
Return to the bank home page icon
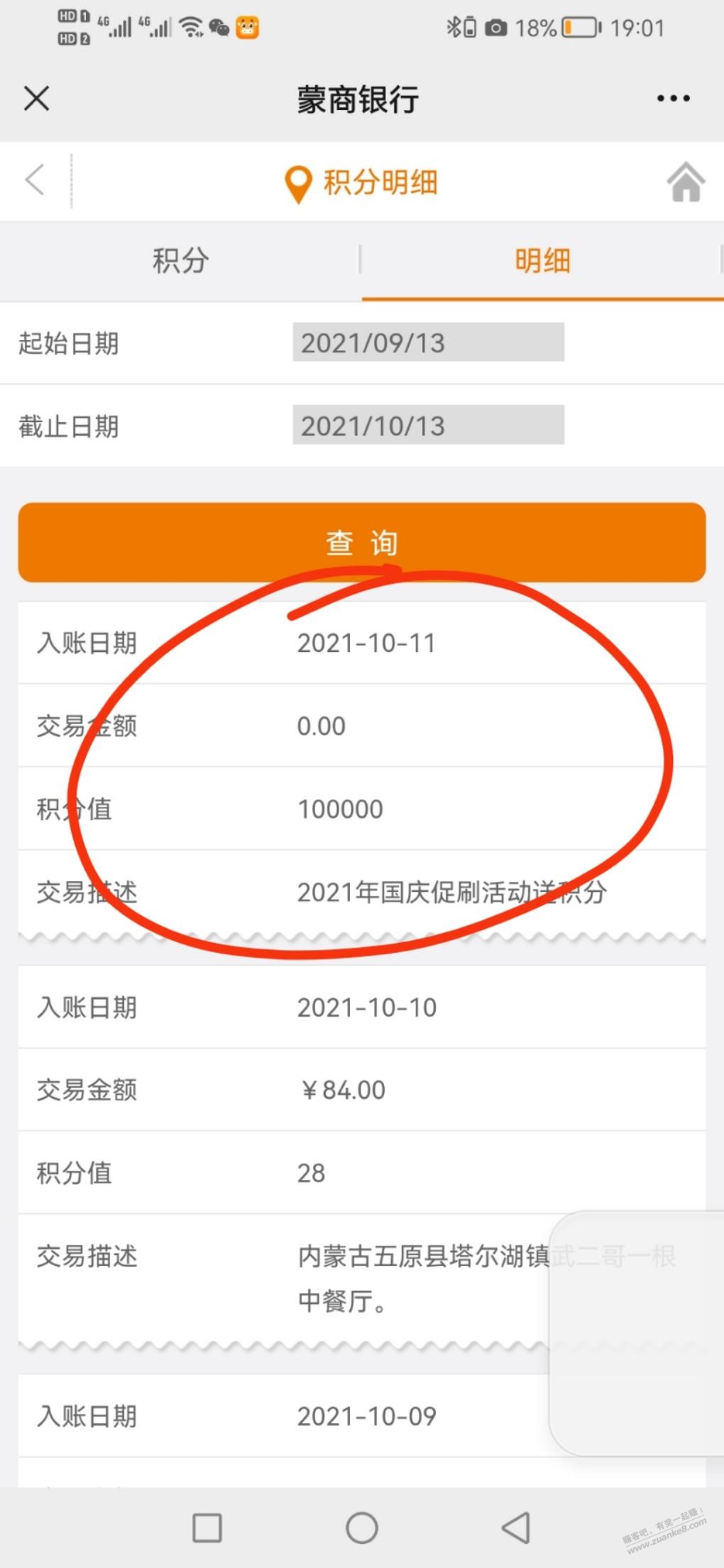tap(685, 182)
